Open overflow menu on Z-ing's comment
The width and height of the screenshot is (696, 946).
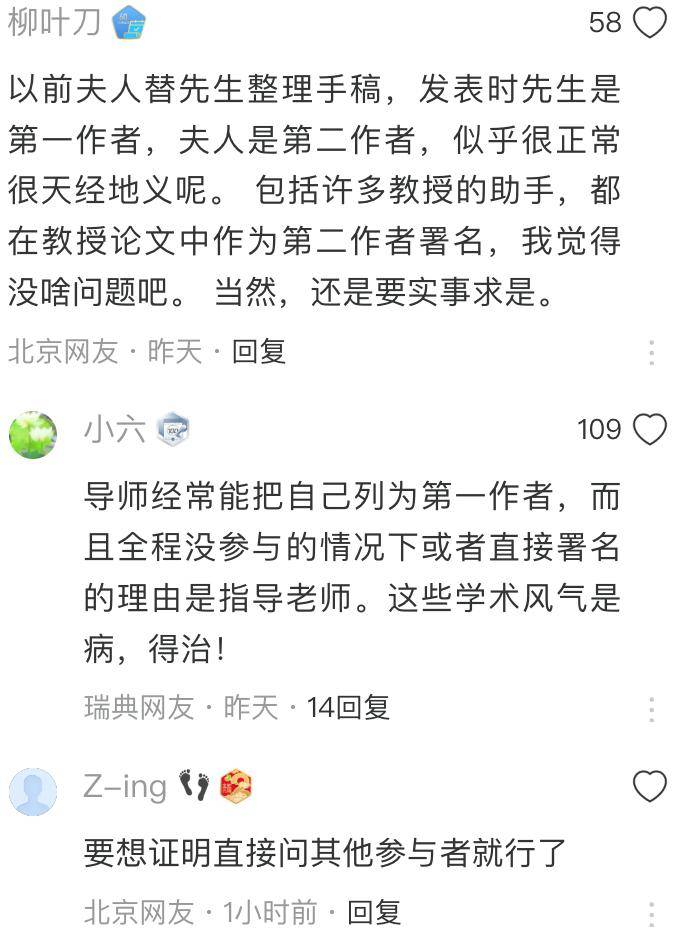point(651,913)
